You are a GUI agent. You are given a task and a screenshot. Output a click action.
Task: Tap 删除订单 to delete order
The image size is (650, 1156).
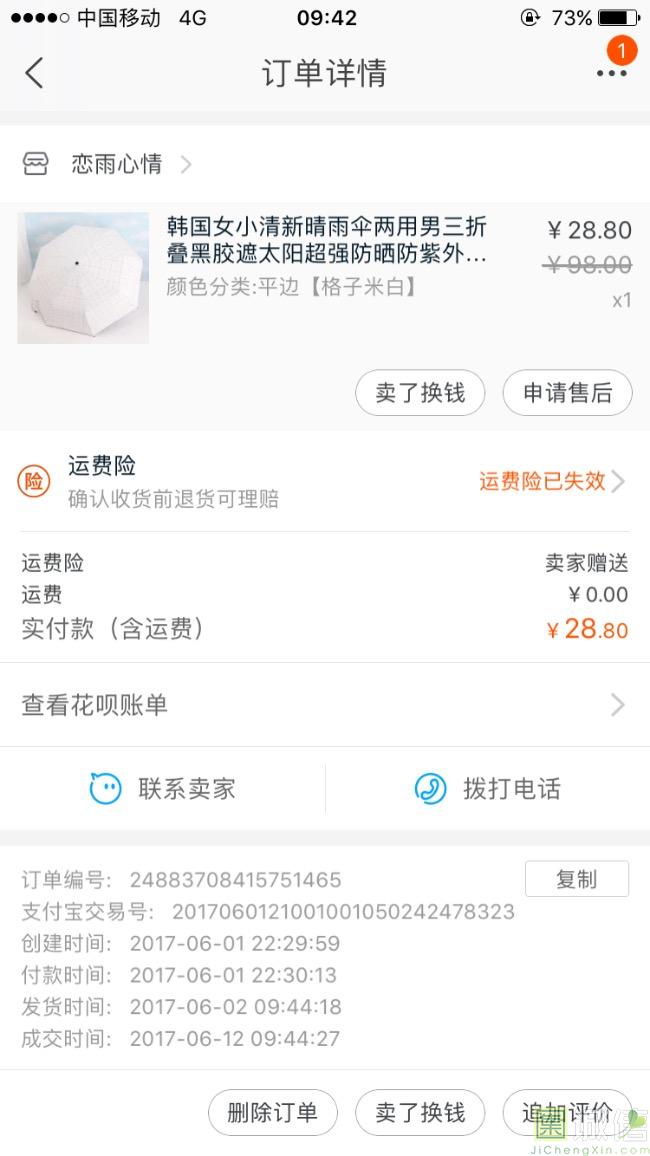tap(272, 1112)
